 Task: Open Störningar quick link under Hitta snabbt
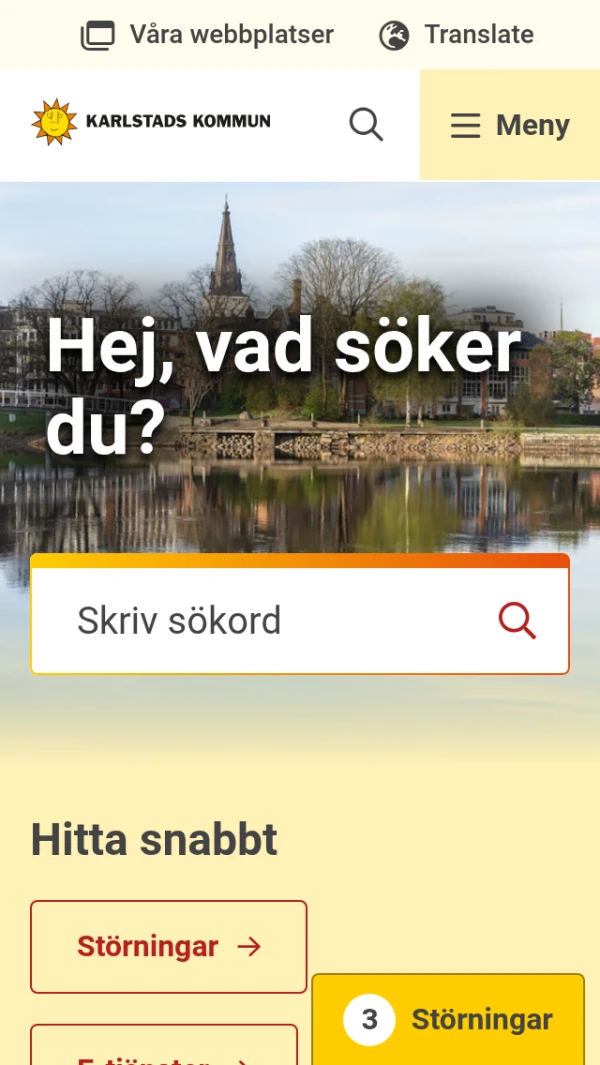(x=168, y=946)
